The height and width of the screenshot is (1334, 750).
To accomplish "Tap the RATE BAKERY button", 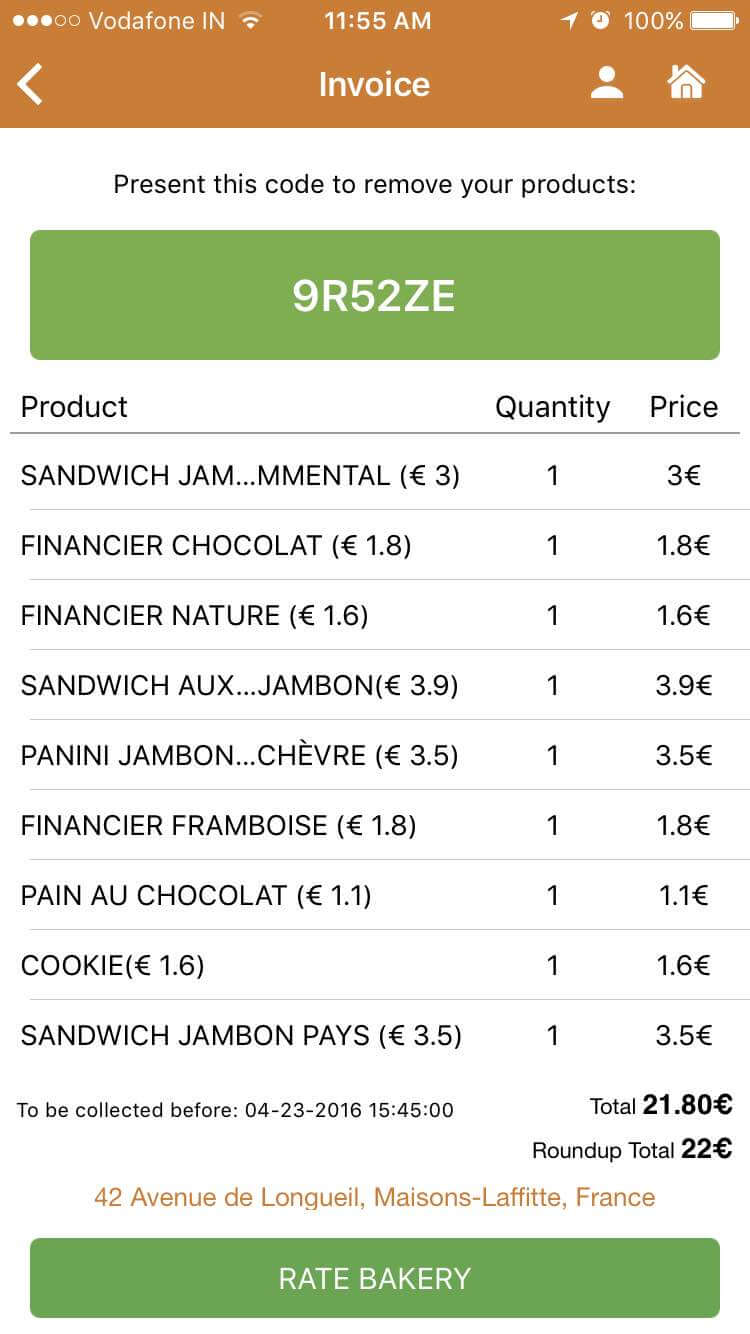I will pos(375,1277).
